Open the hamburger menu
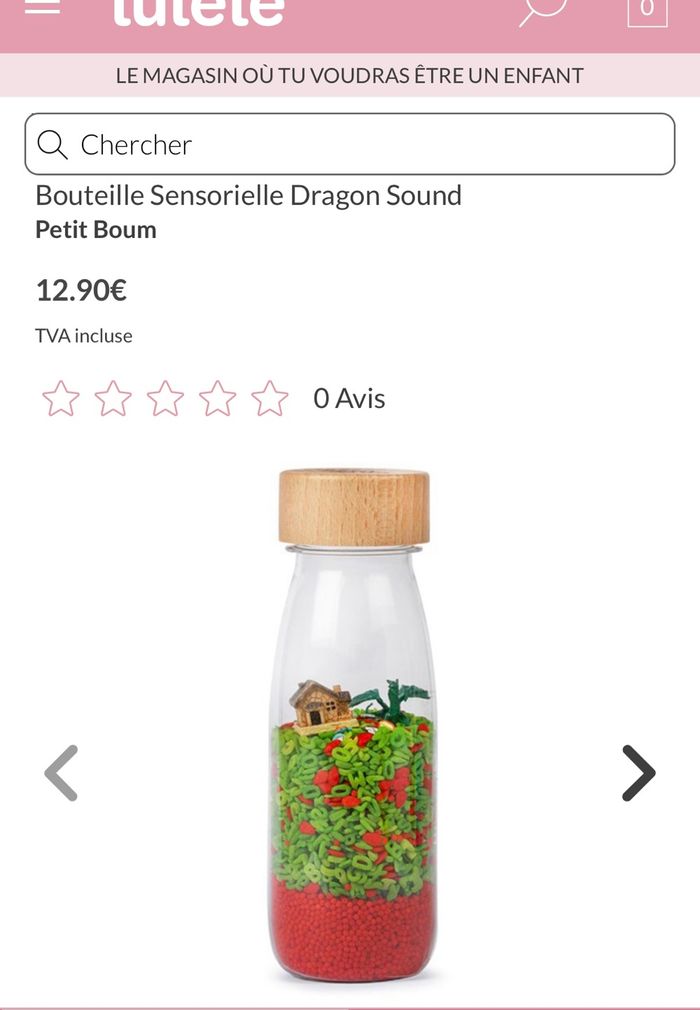This screenshot has width=700, height=1010. (x=42, y=8)
